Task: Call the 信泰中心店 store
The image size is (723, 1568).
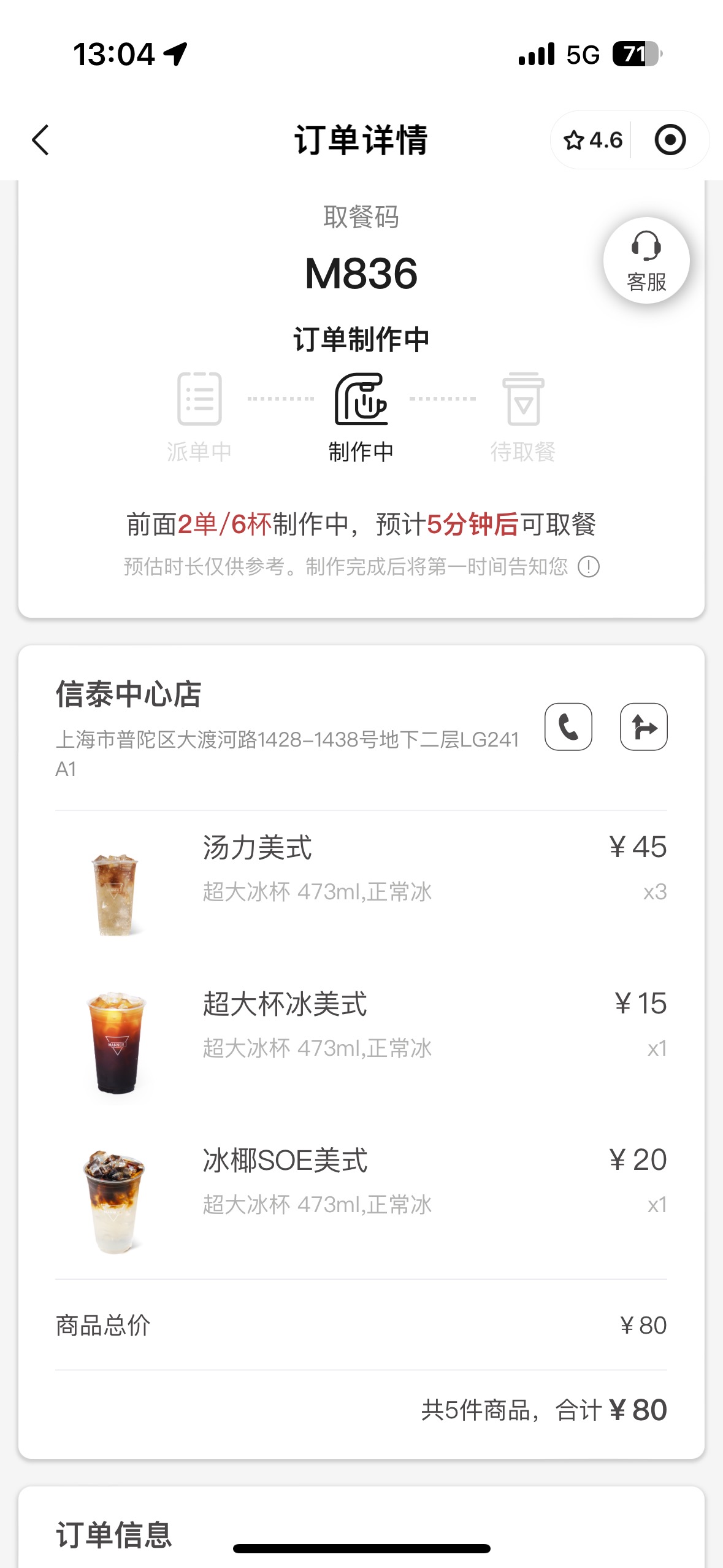Action: click(568, 727)
